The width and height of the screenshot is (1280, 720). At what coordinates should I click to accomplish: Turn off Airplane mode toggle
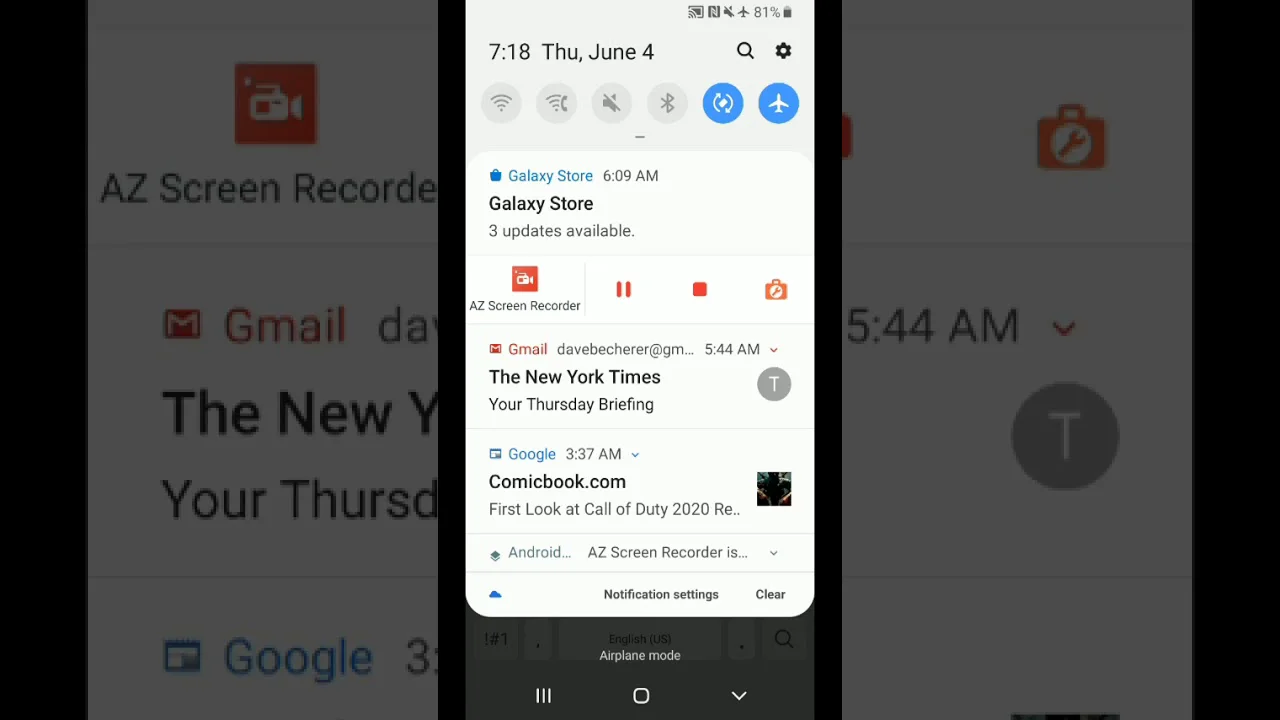tap(778, 103)
